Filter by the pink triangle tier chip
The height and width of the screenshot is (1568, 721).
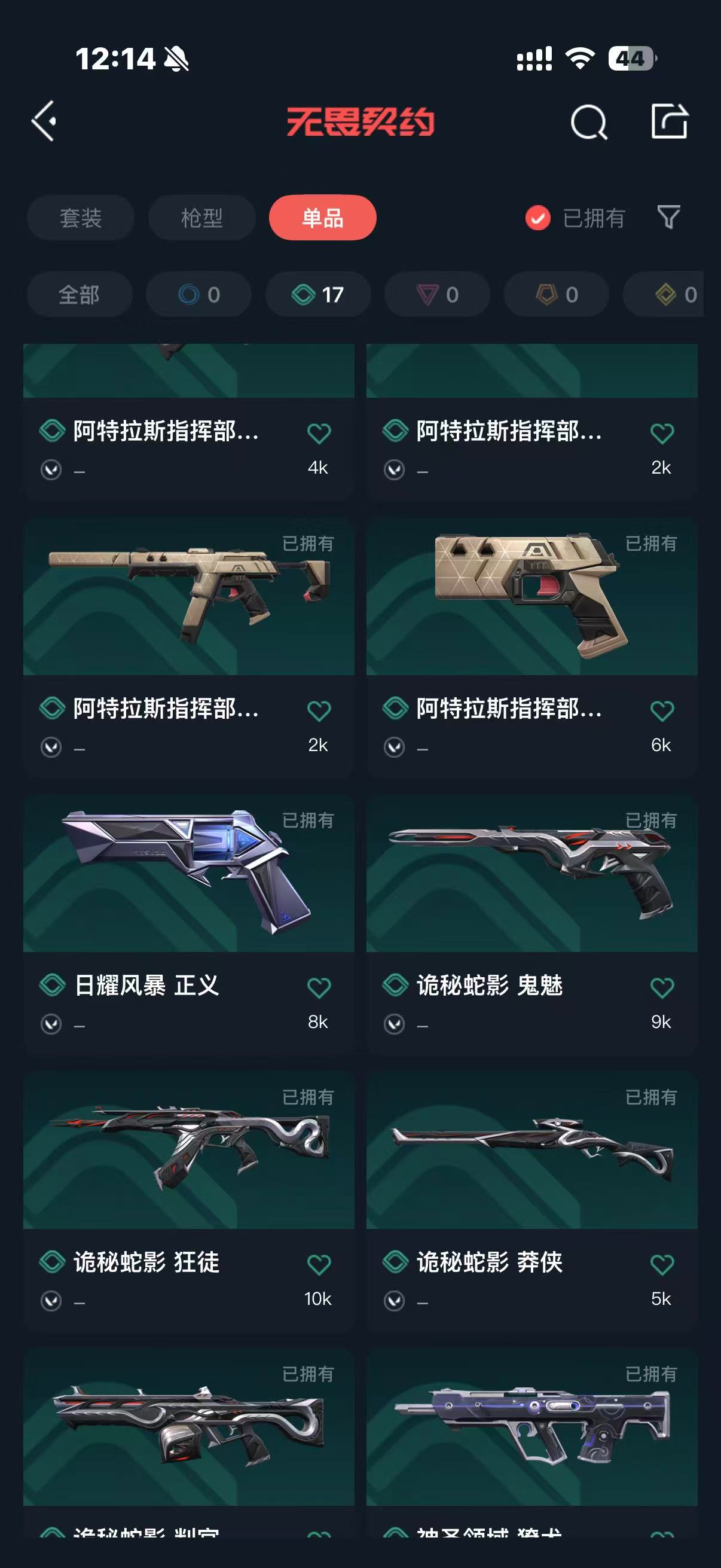pos(437,295)
